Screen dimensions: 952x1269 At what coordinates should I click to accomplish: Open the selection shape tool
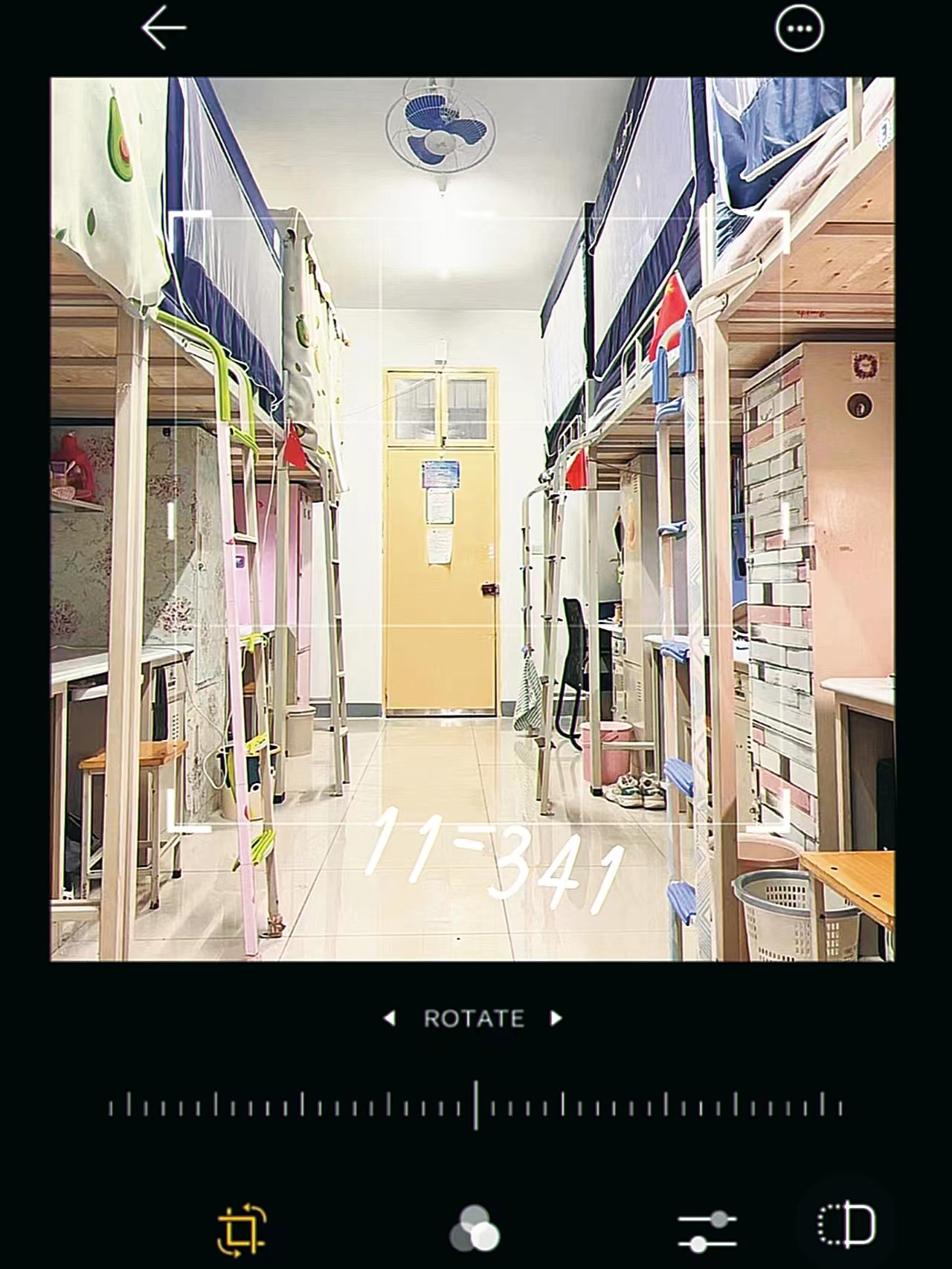846,1224
